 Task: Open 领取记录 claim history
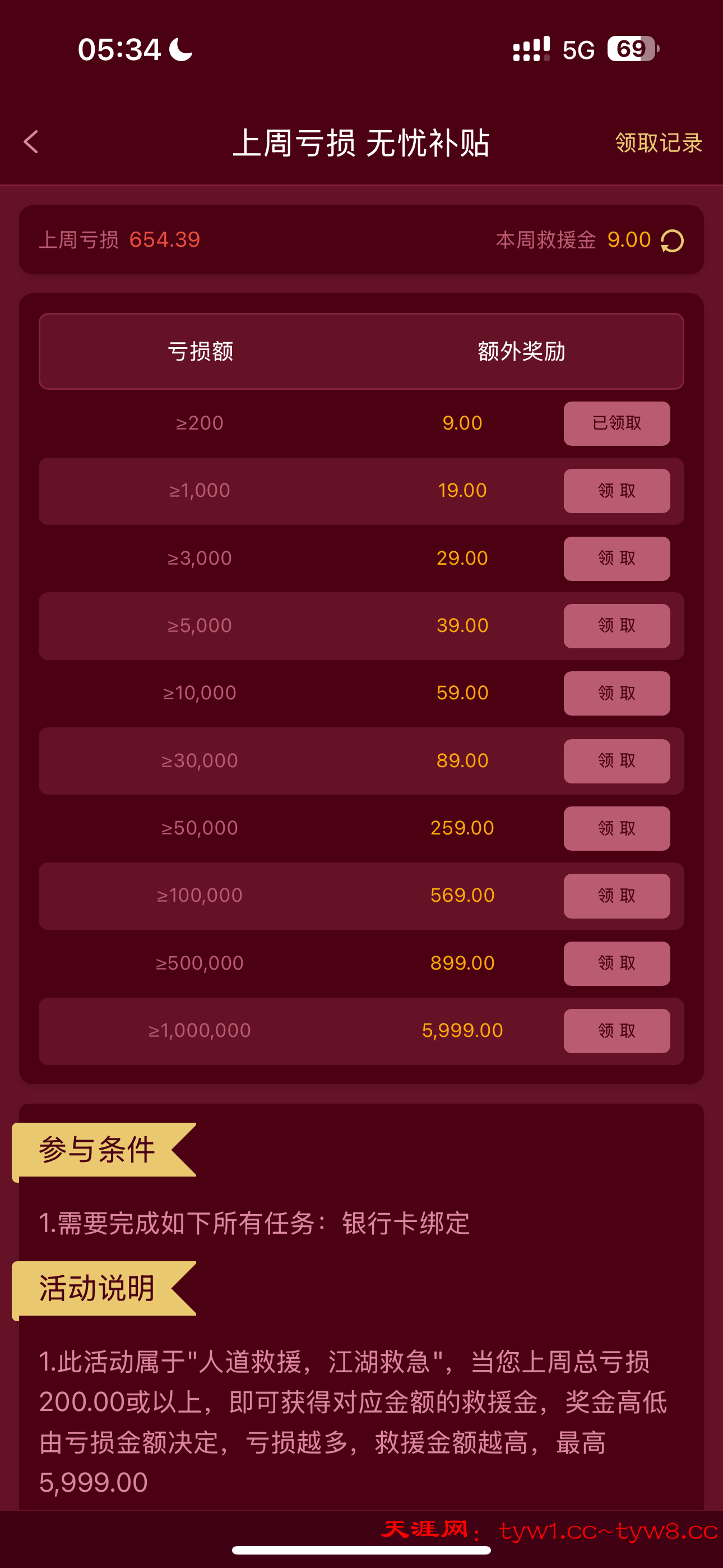[658, 143]
